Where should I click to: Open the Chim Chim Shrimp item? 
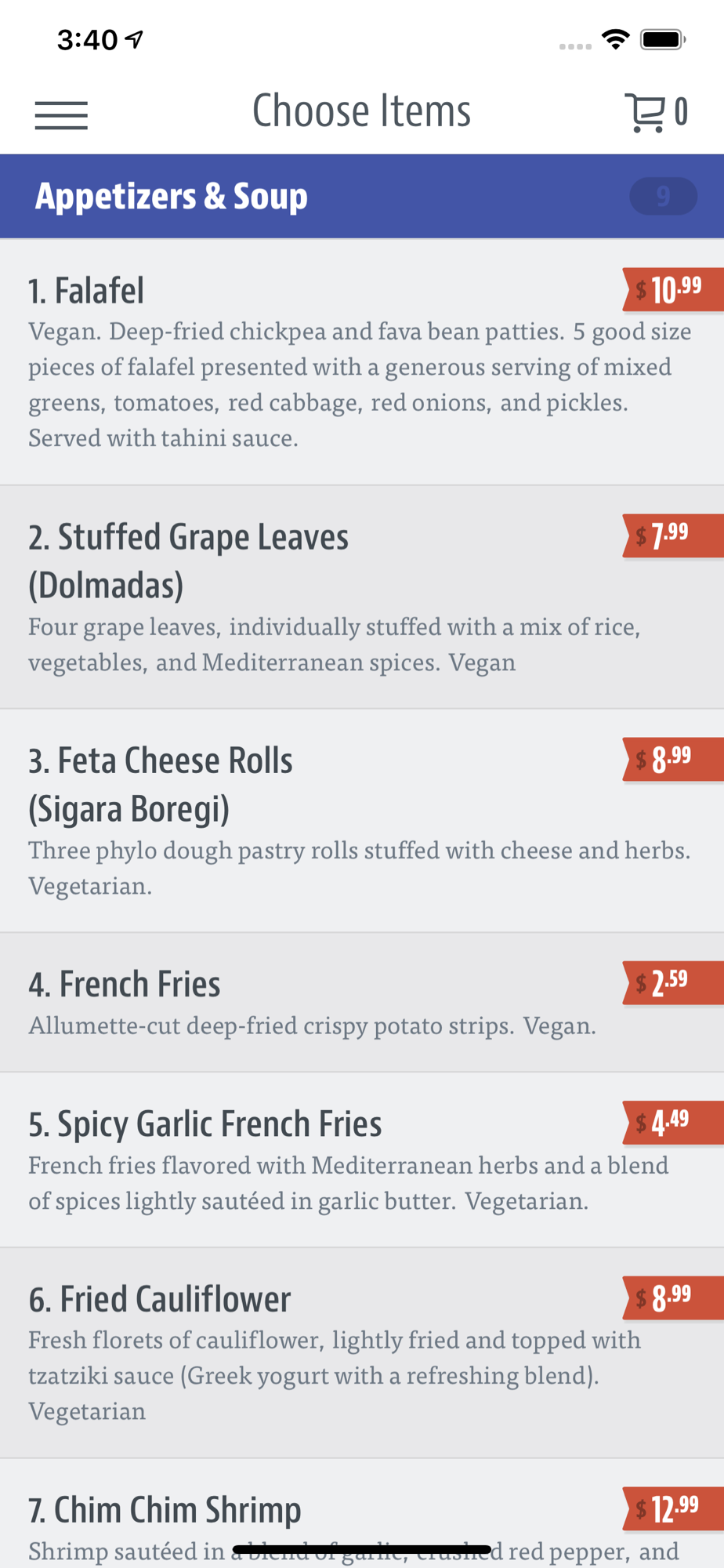pyautogui.click(x=362, y=1513)
